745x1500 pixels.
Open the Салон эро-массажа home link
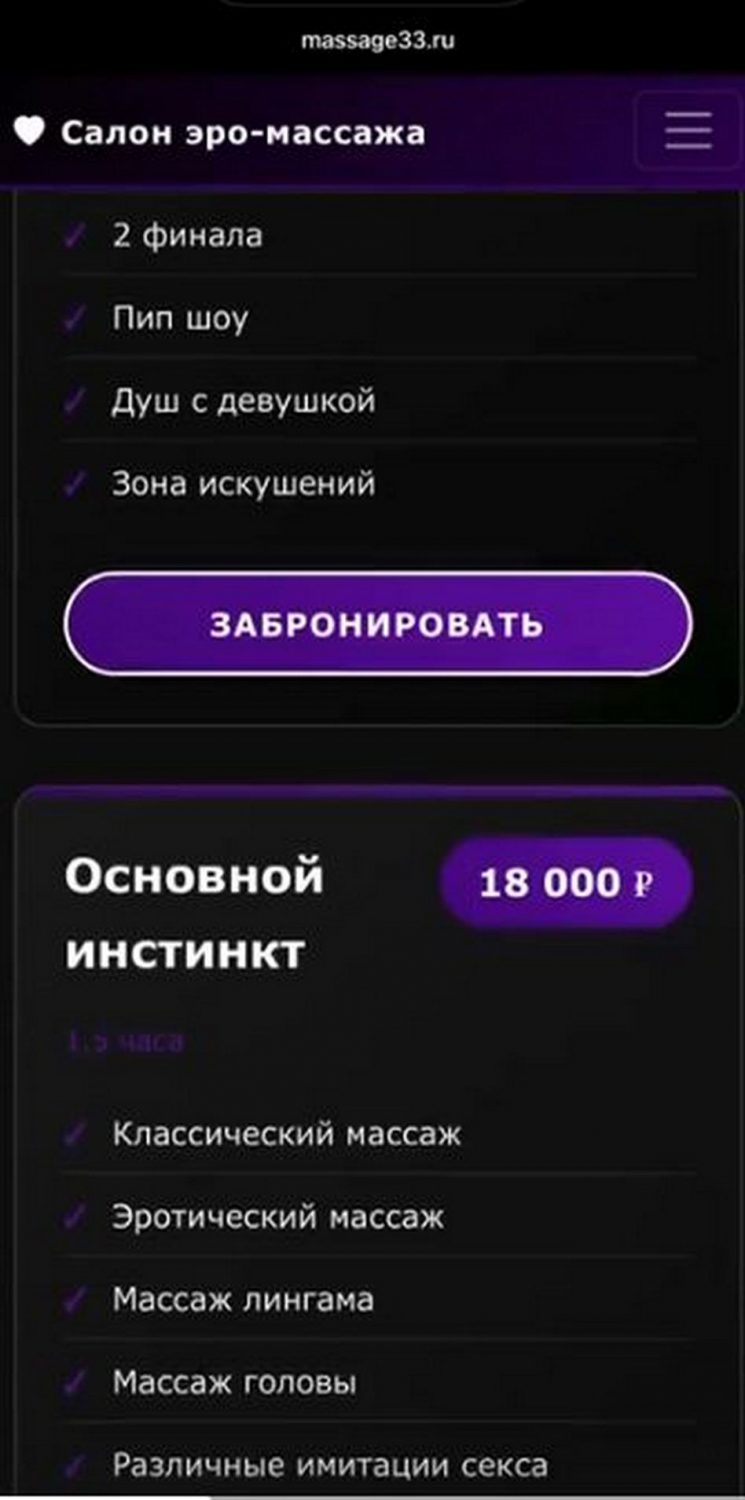(x=220, y=132)
